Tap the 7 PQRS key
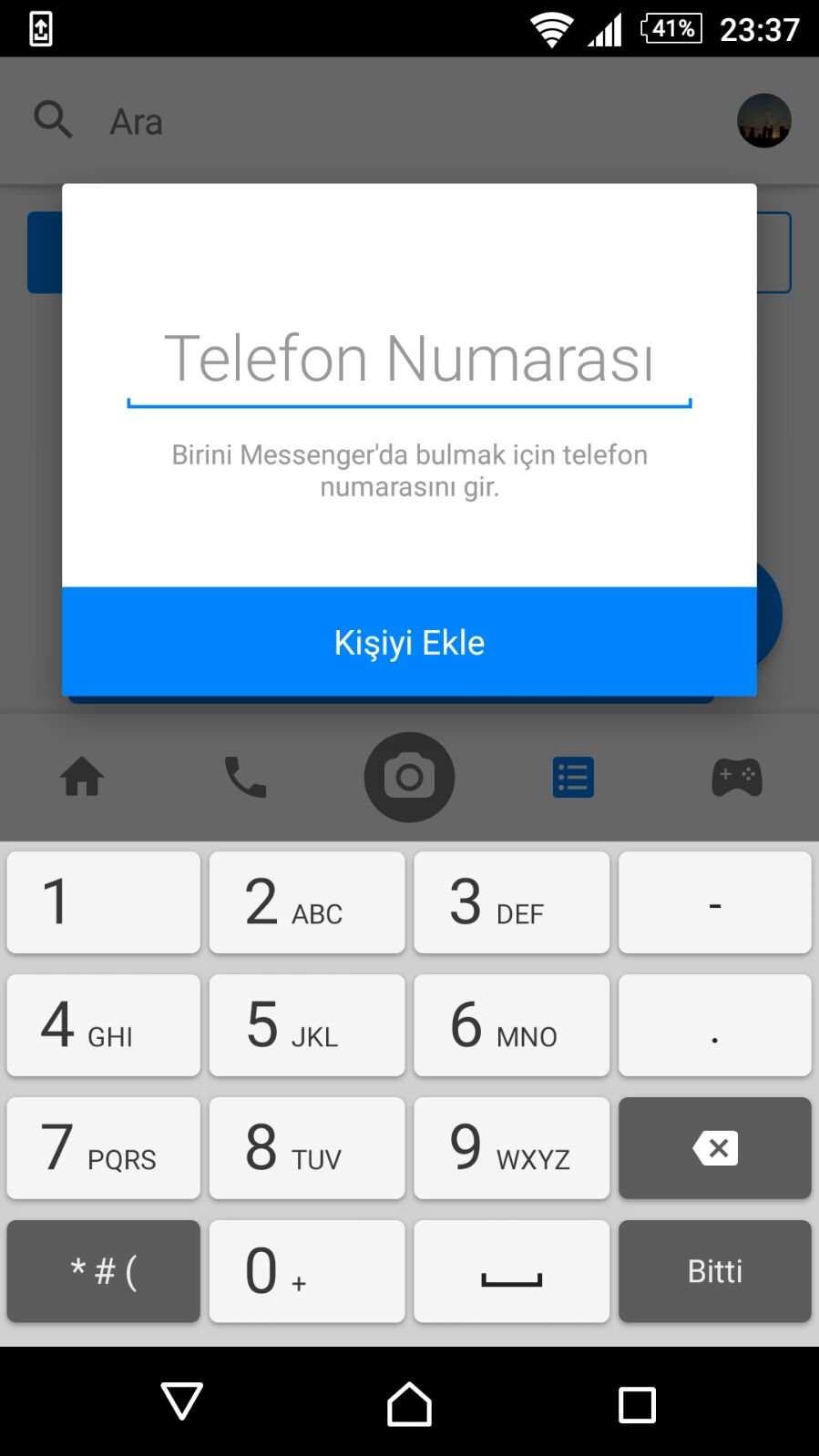The width and height of the screenshot is (819, 1456). click(103, 1148)
